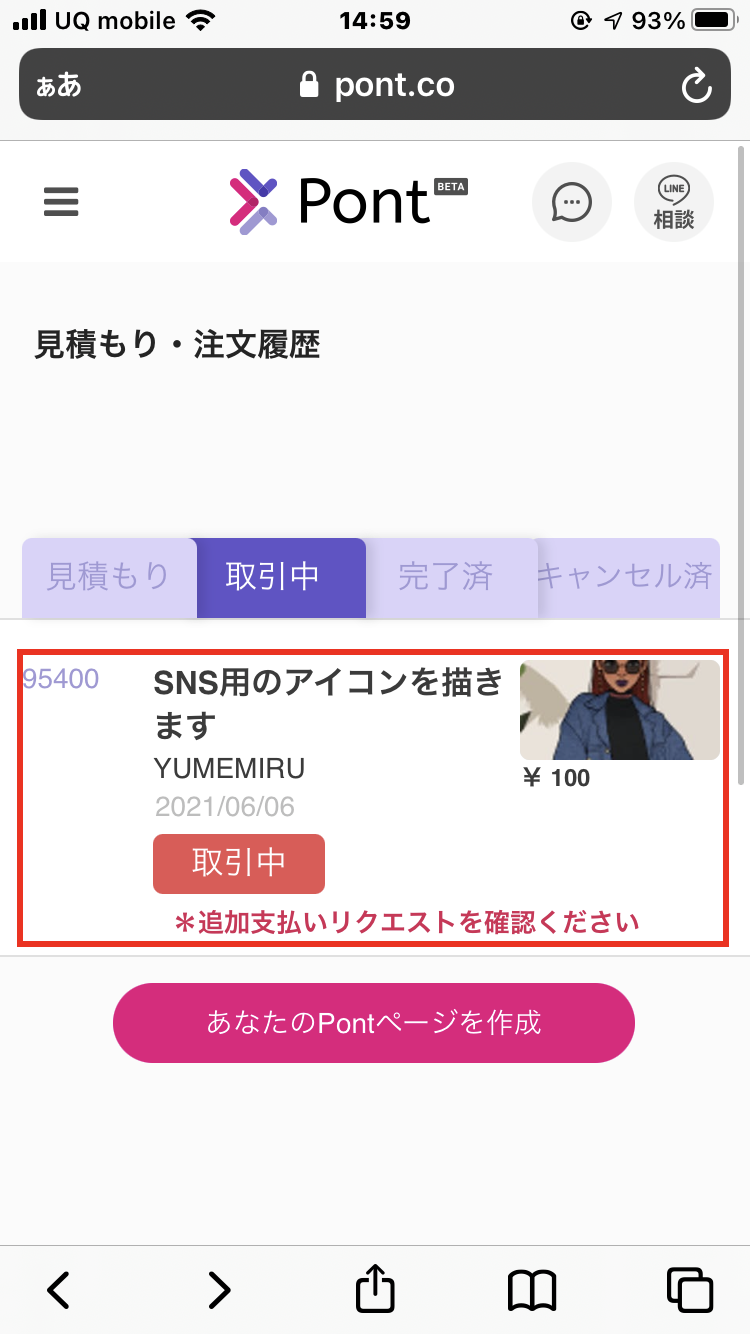Viewport: 750px width, 1334px height.
Task: Tap the red 取引中 status button
Action: pyautogui.click(x=239, y=863)
